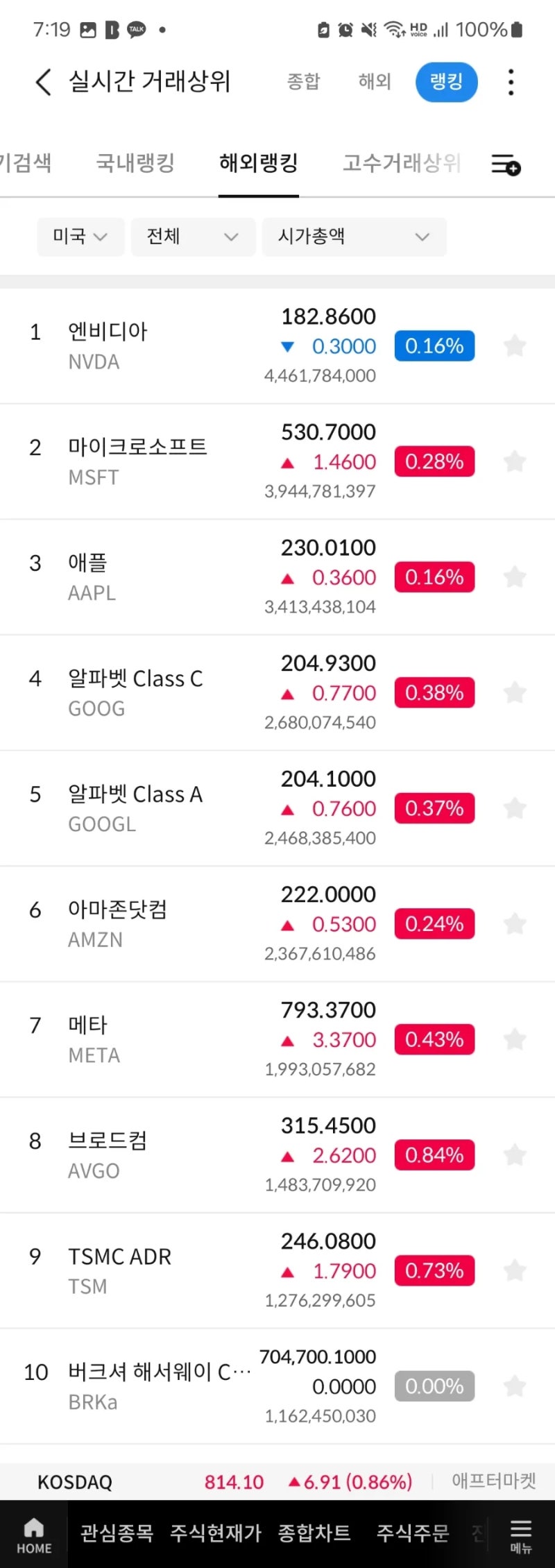Image resolution: width=555 pixels, height=1568 pixels.
Task: Select the 마이크로소프트 MSFT stock row
Action: point(208,461)
